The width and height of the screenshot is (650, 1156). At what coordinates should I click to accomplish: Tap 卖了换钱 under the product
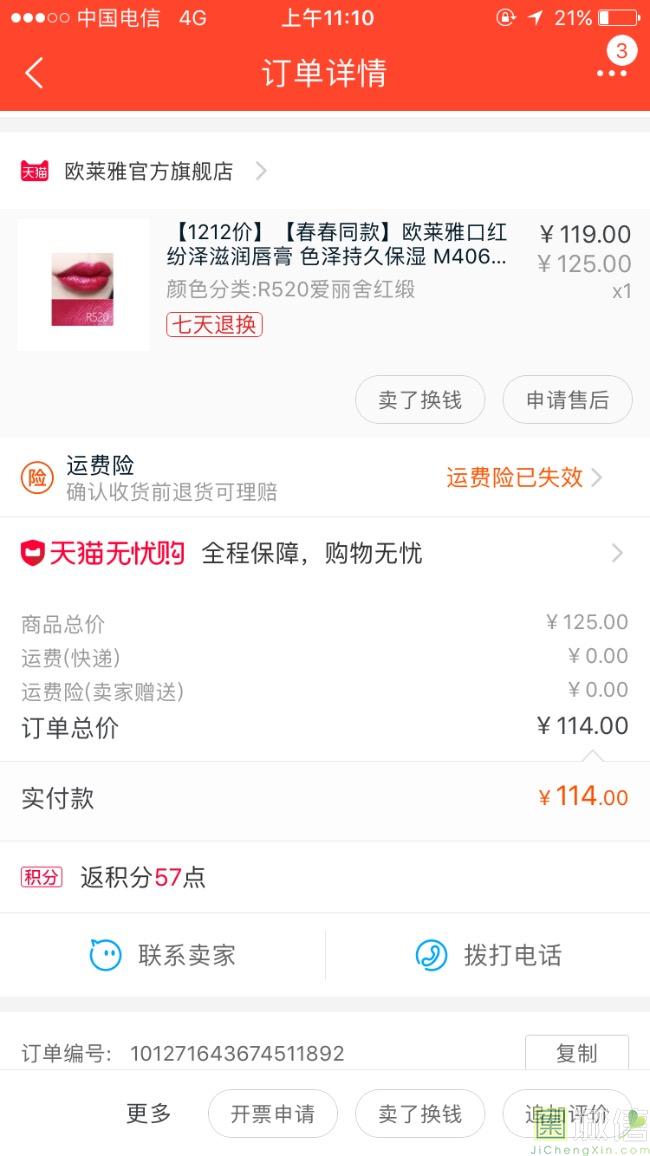point(420,400)
